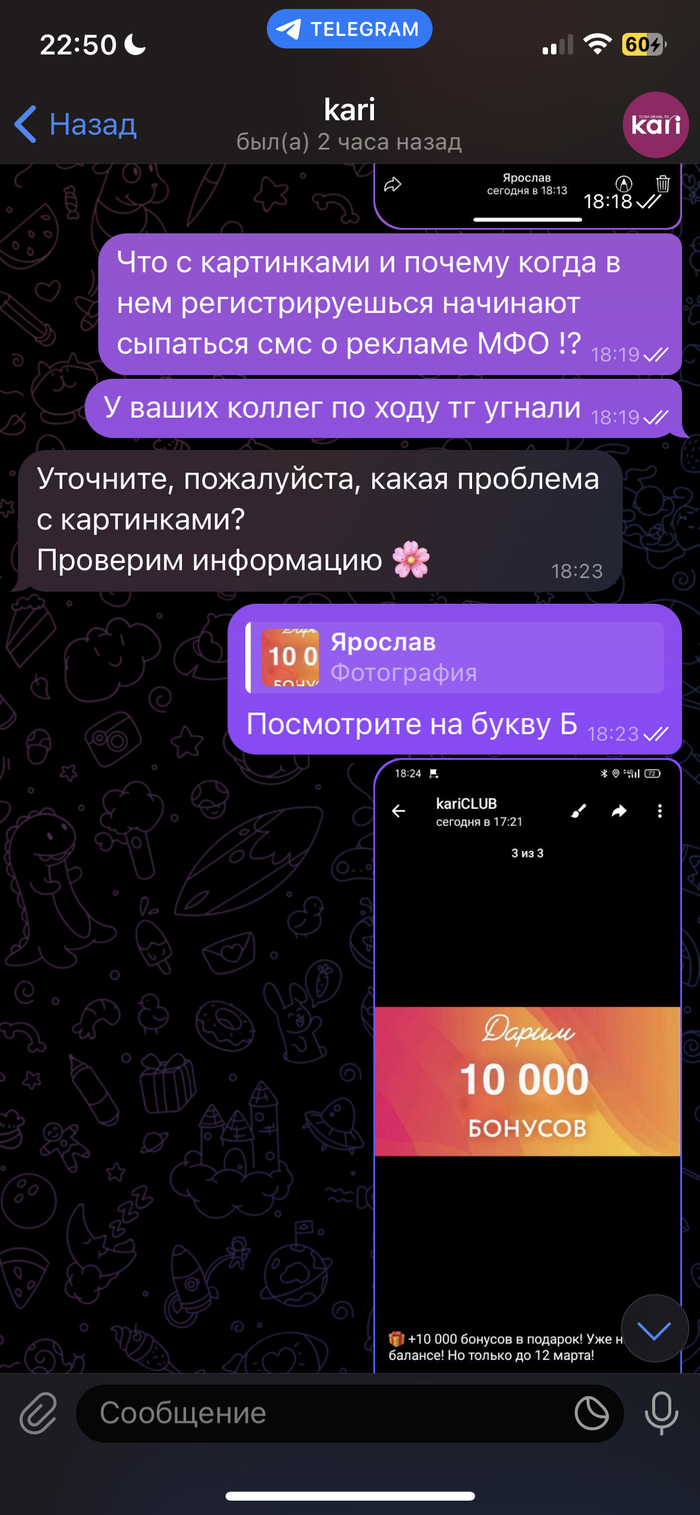Tap the microphone voice message button

pyautogui.click(x=660, y=1413)
